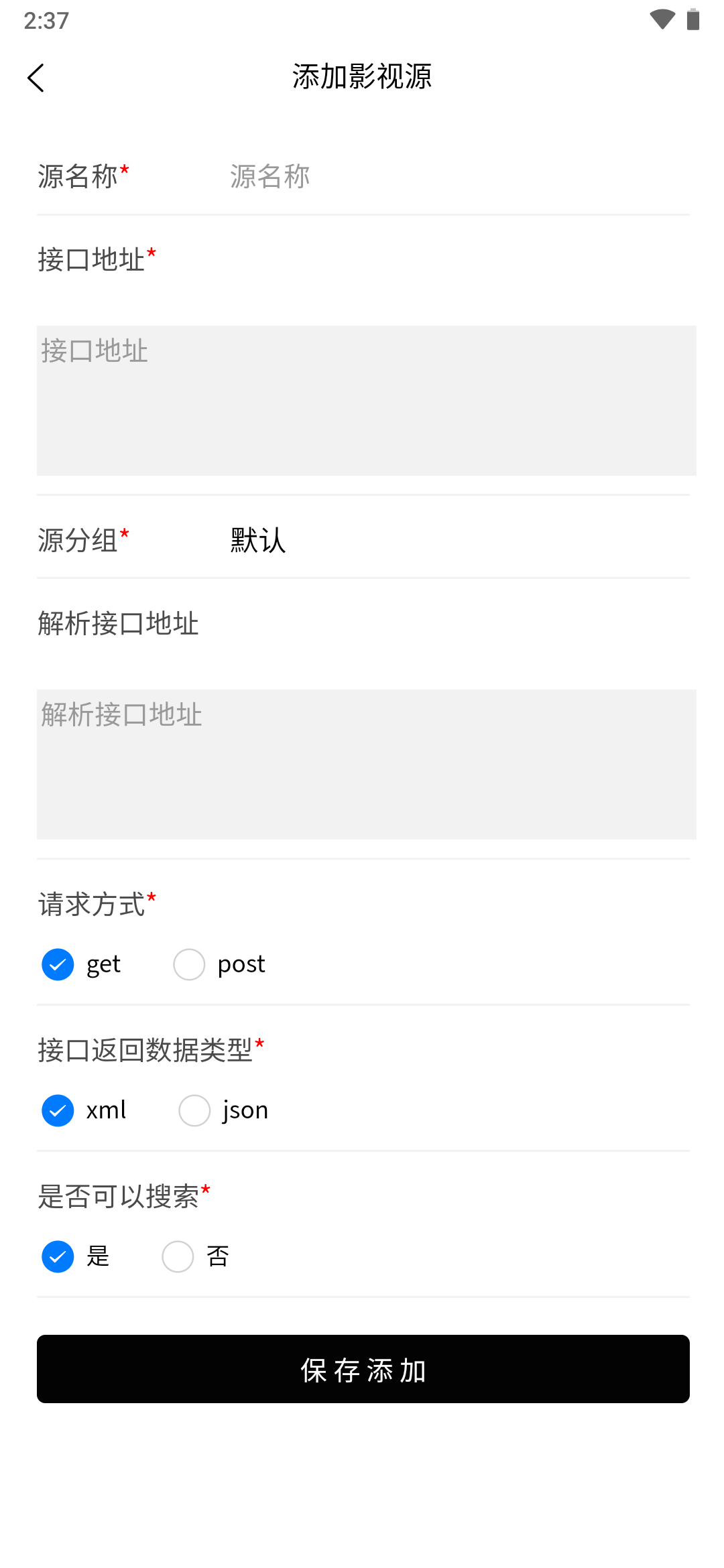This screenshot has width=724, height=1568.
Task: Select get as the request method
Action: pos(58,965)
